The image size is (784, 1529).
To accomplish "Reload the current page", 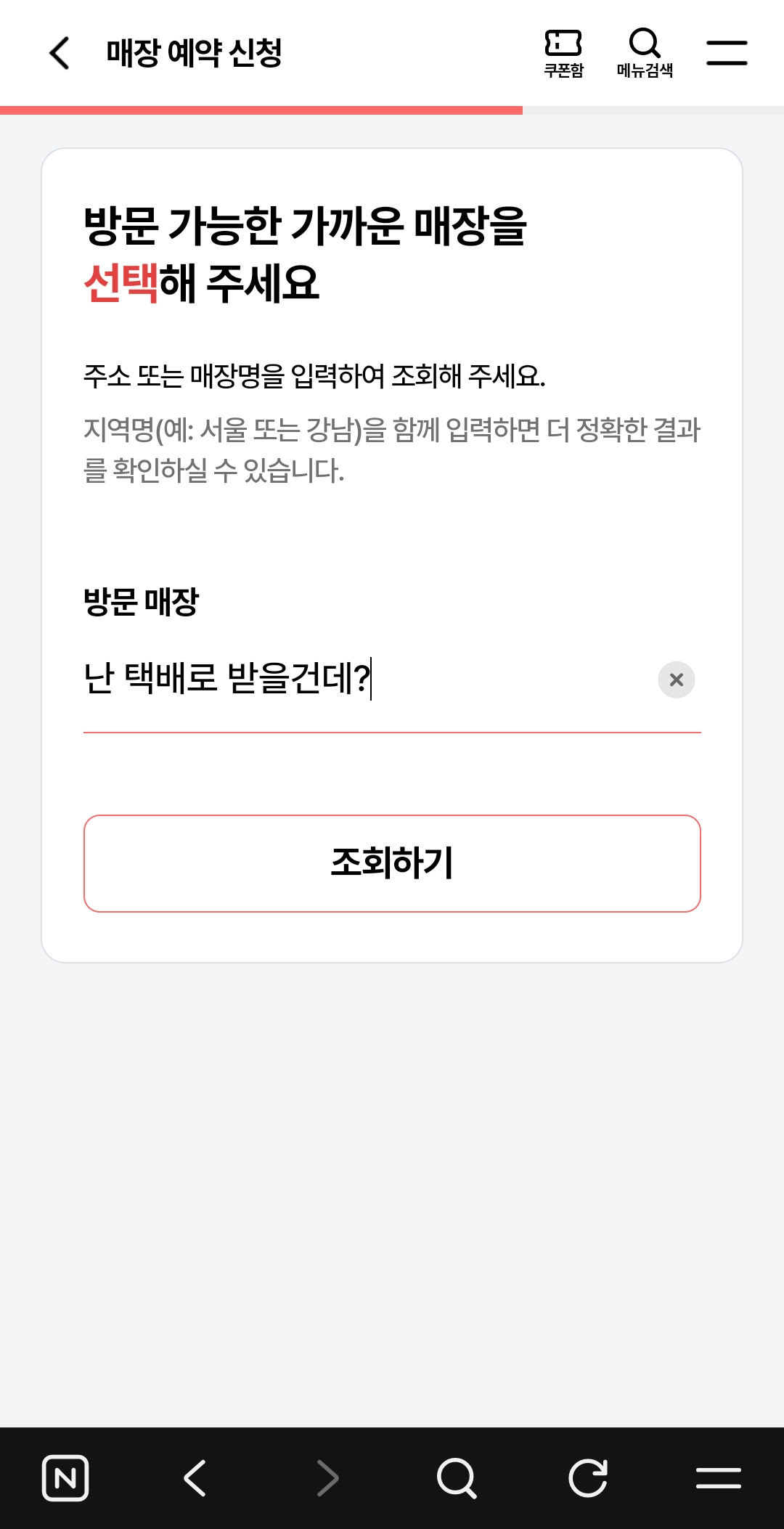I will 588,1477.
